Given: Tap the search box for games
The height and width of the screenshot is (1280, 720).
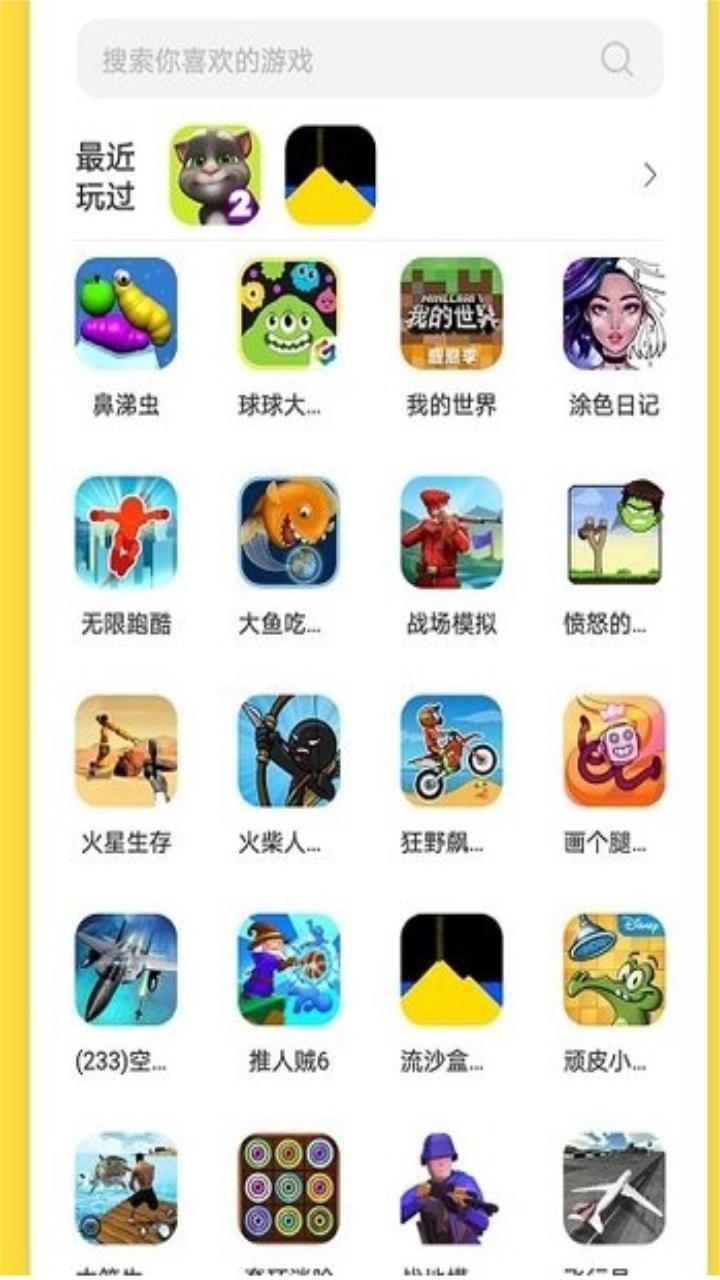Looking at the screenshot, I should (340, 60).
